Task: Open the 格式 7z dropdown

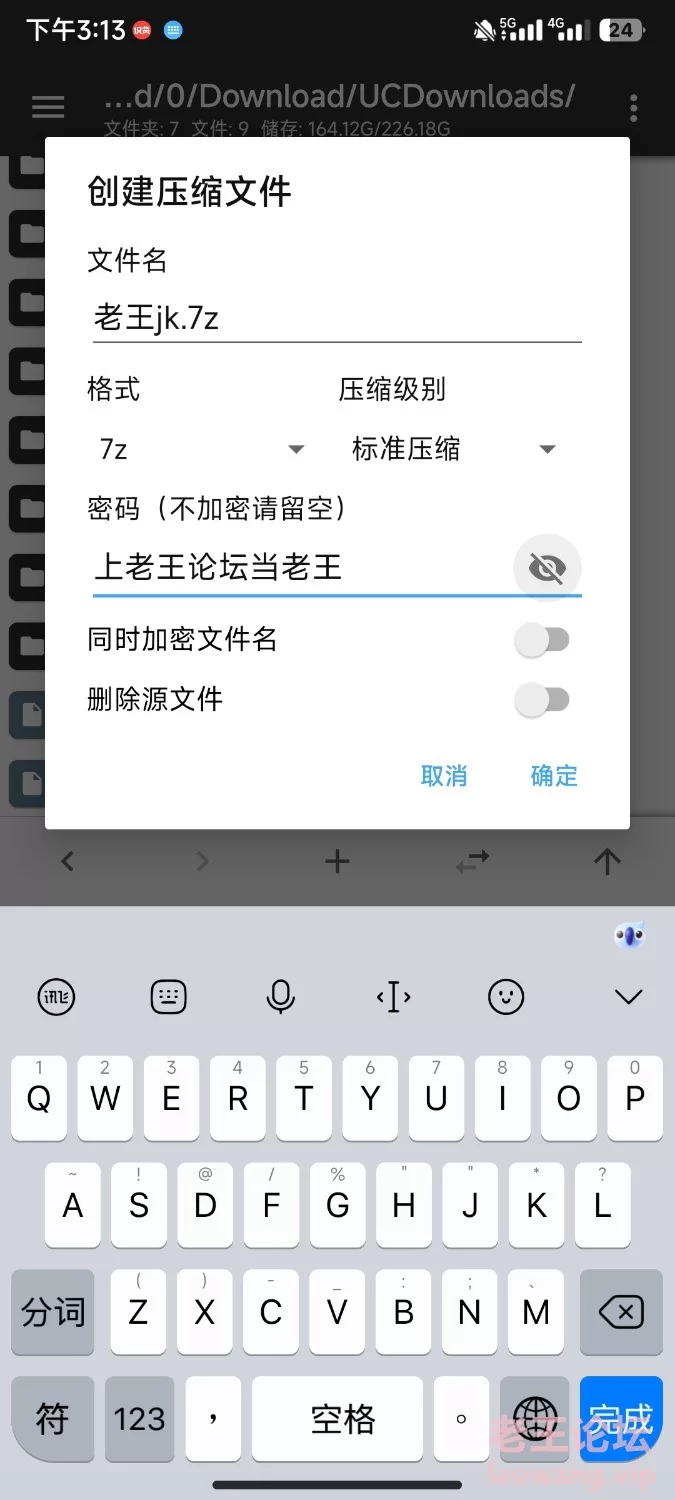Action: pos(200,450)
